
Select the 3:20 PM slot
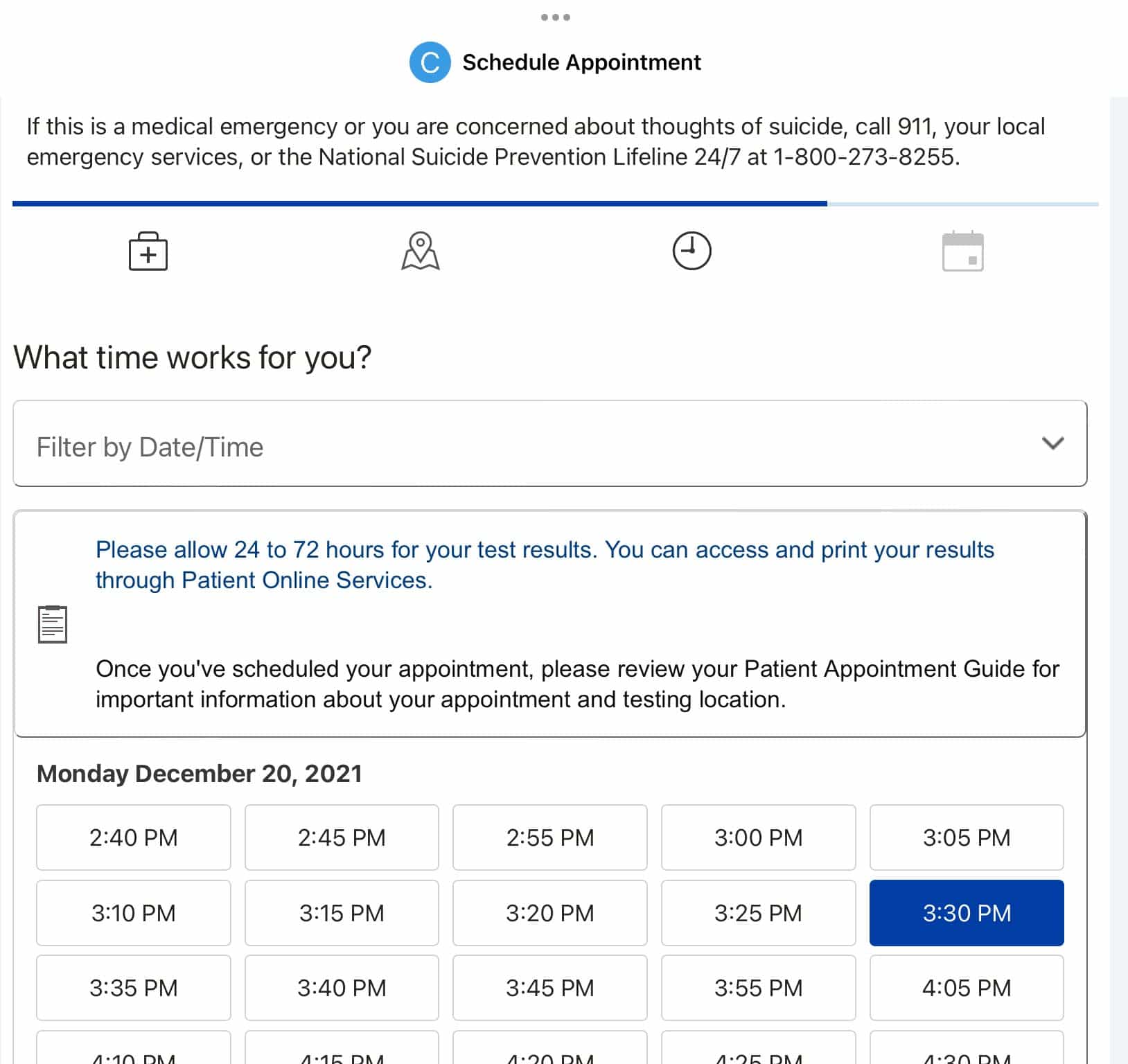pos(549,913)
